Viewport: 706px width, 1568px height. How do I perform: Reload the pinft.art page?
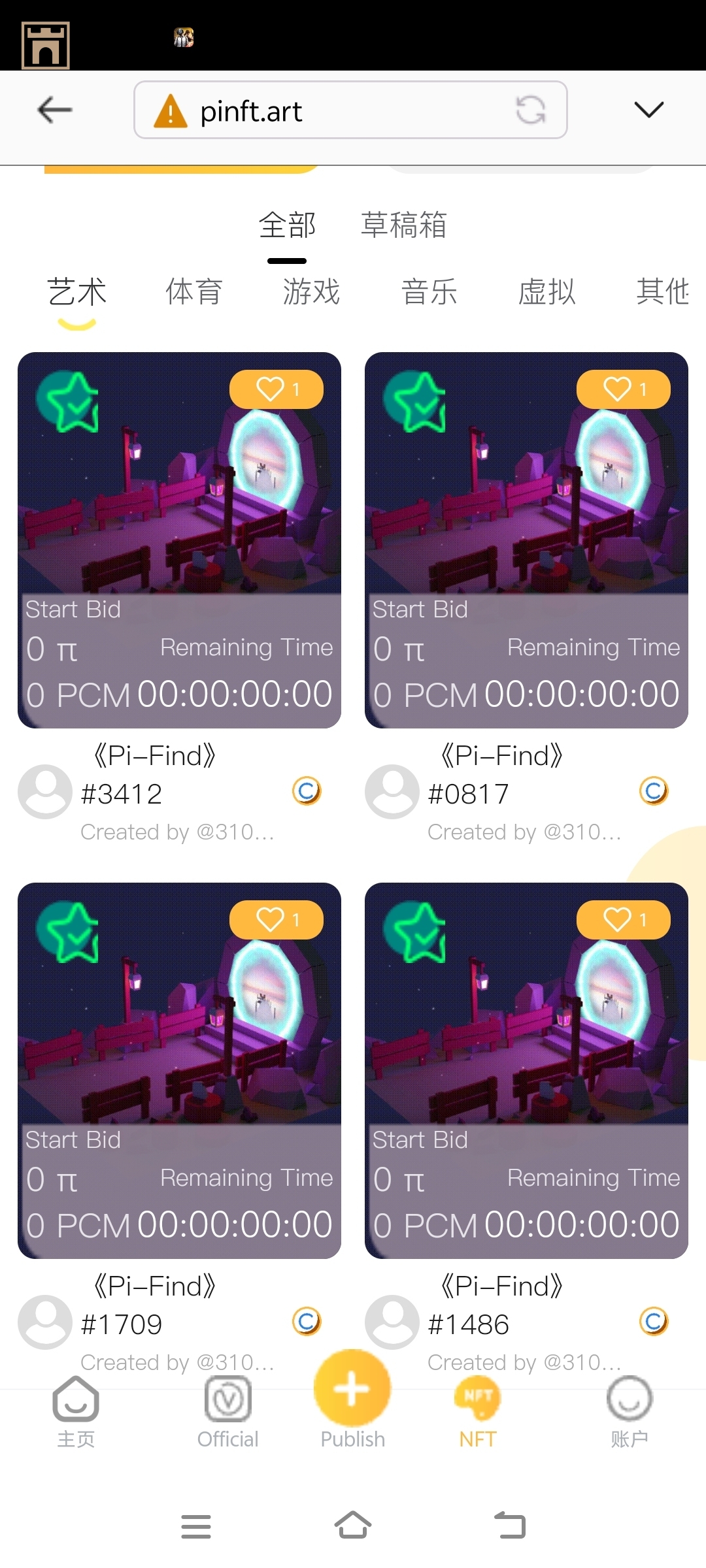click(530, 110)
